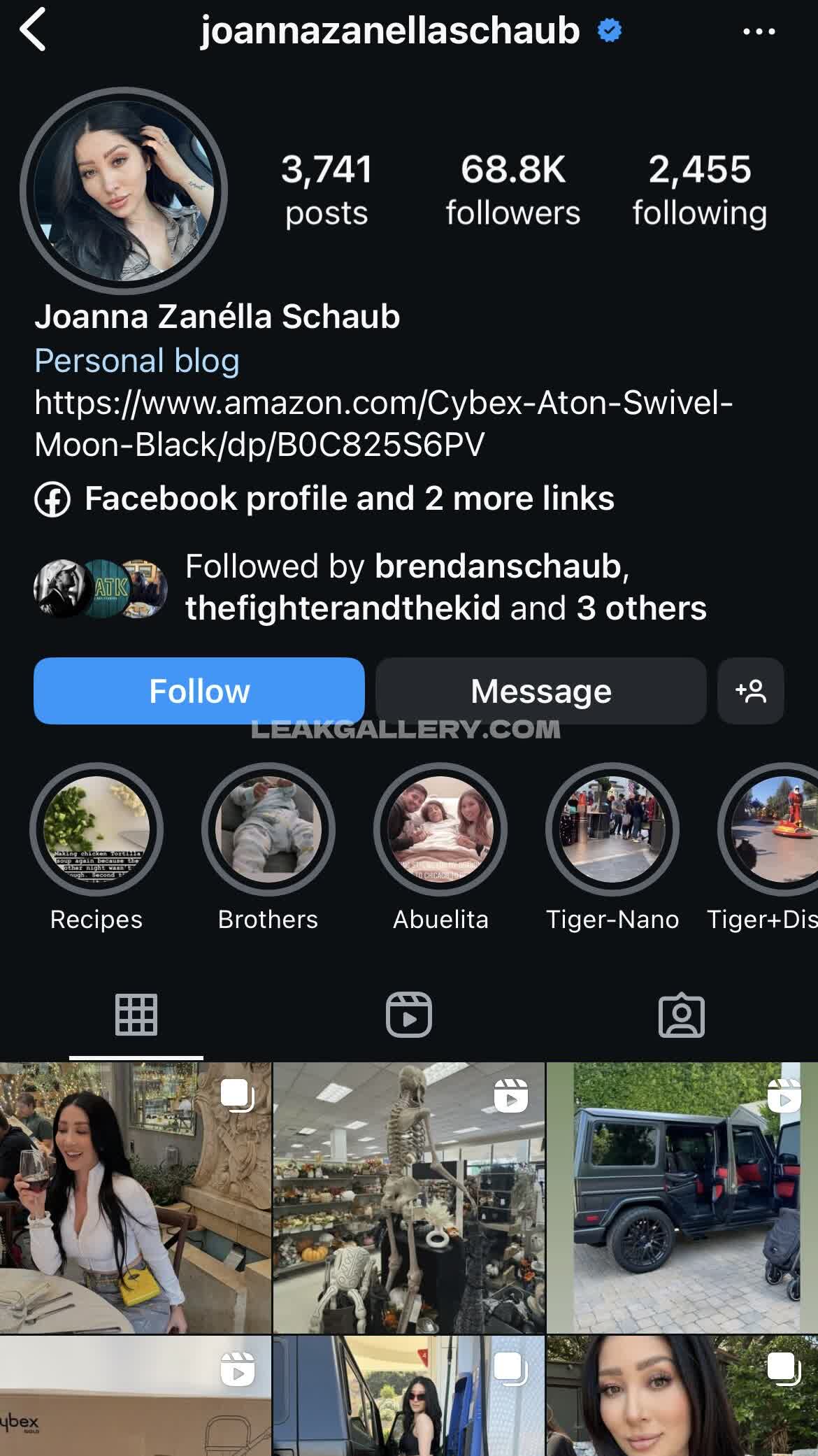View mutual followers including brendanschaub

pyautogui.click(x=445, y=587)
